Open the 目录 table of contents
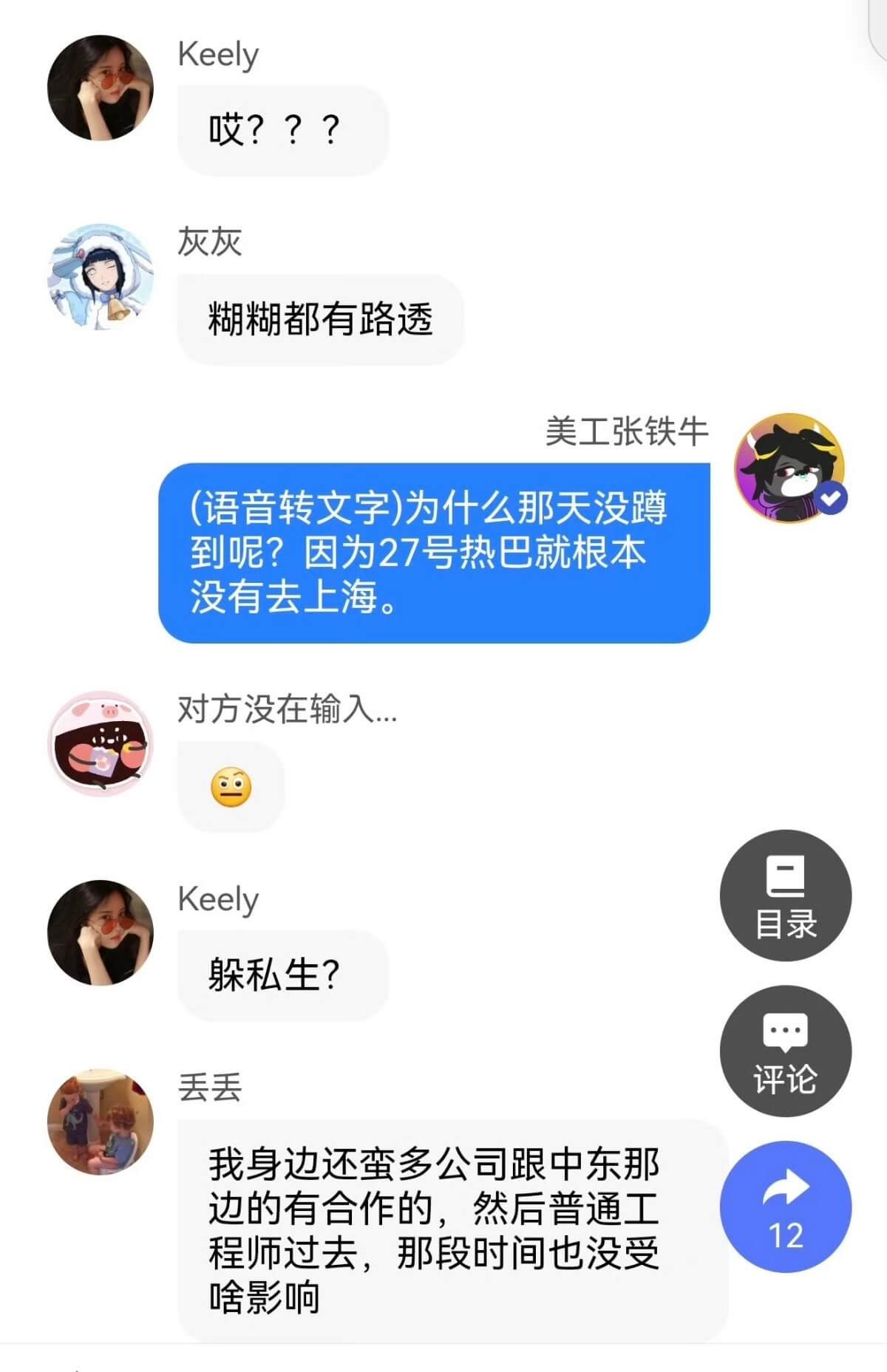Viewport: 887px width, 1372px height. (786, 895)
